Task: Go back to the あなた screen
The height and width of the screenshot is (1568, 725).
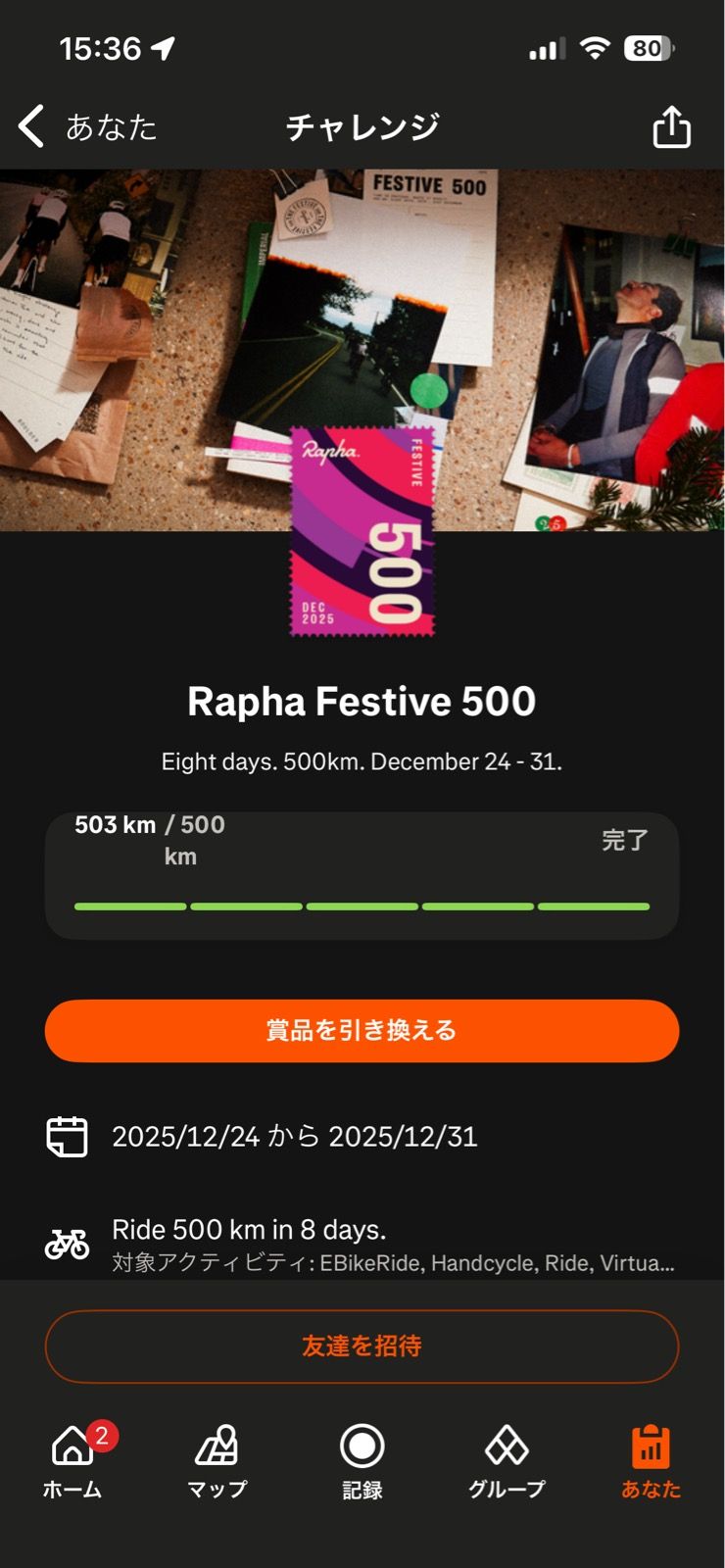Action: pyautogui.click(x=86, y=127)
